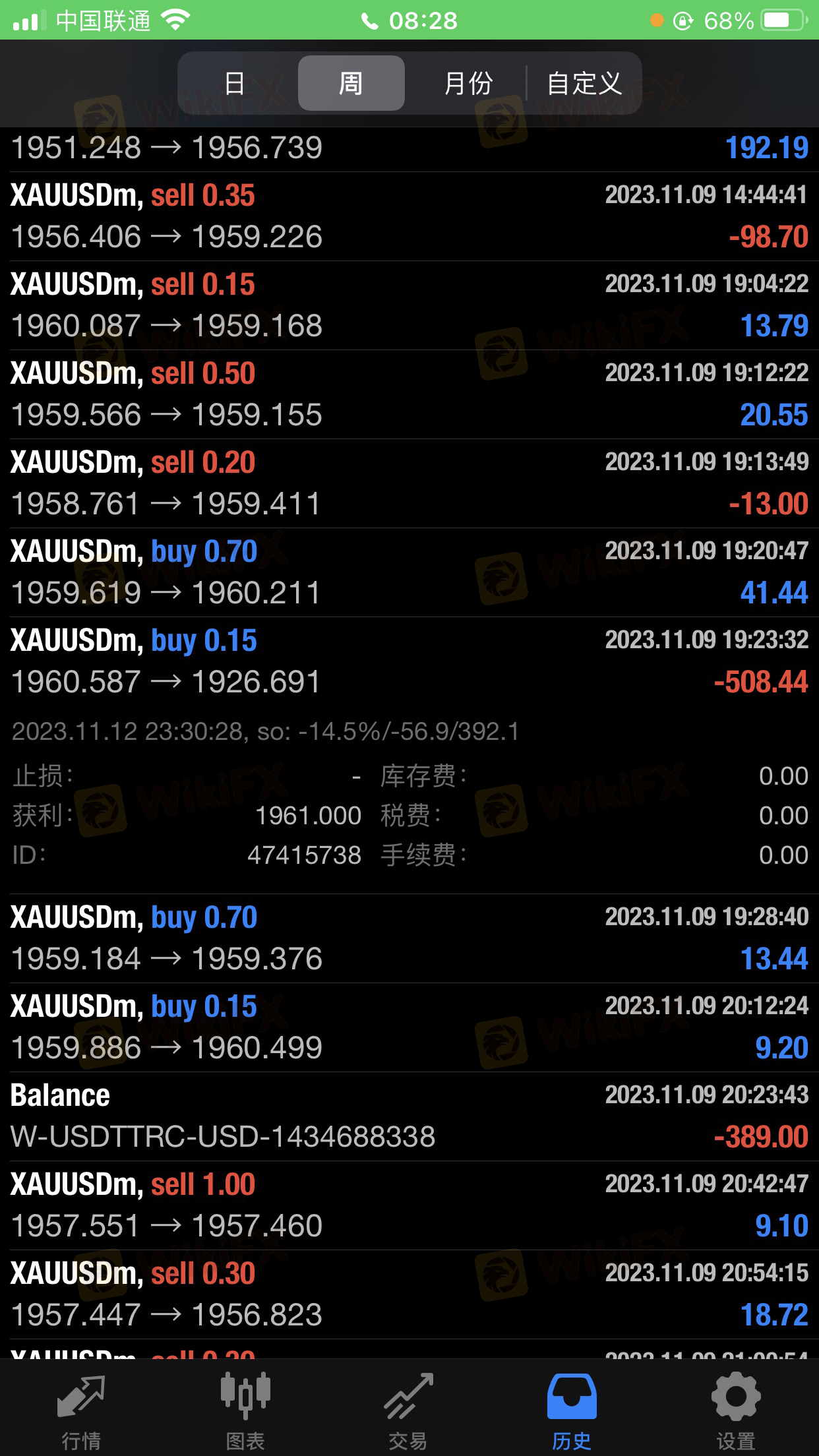The height and width of the screenshot is (1456, 819).
Task: Expand the sell 1.00 trade at 20:42:47
Action: tap(409, 1205)
